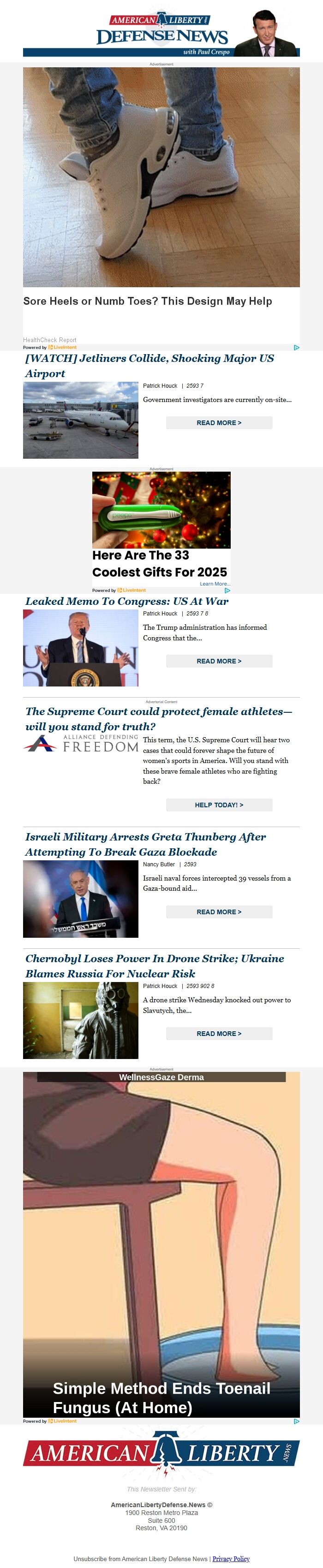Image resolution: width=323 pixels, height=1568 pixels.
Task: Open the Supreme Court female athletes headline
Action: [158, 718]
